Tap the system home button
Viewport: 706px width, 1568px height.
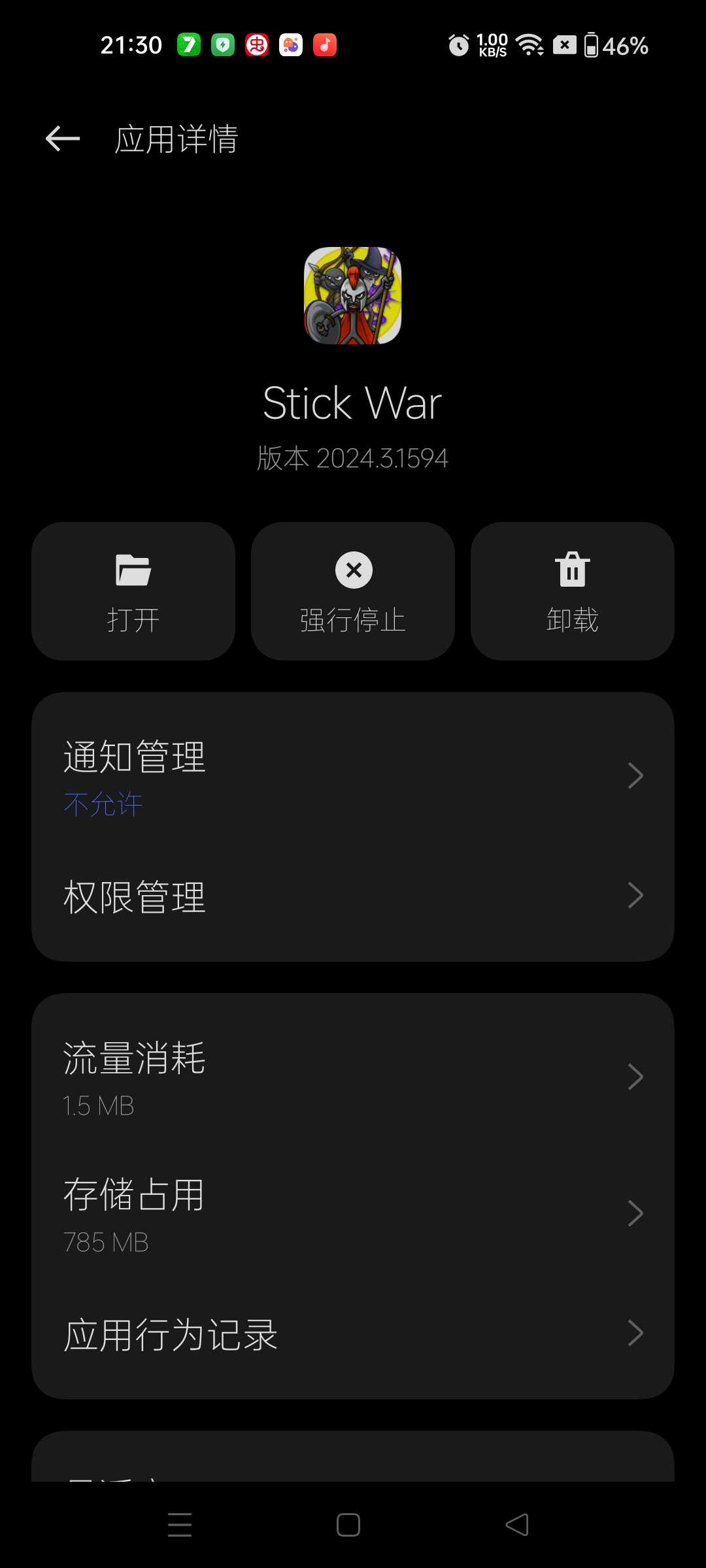point(348,1525)
